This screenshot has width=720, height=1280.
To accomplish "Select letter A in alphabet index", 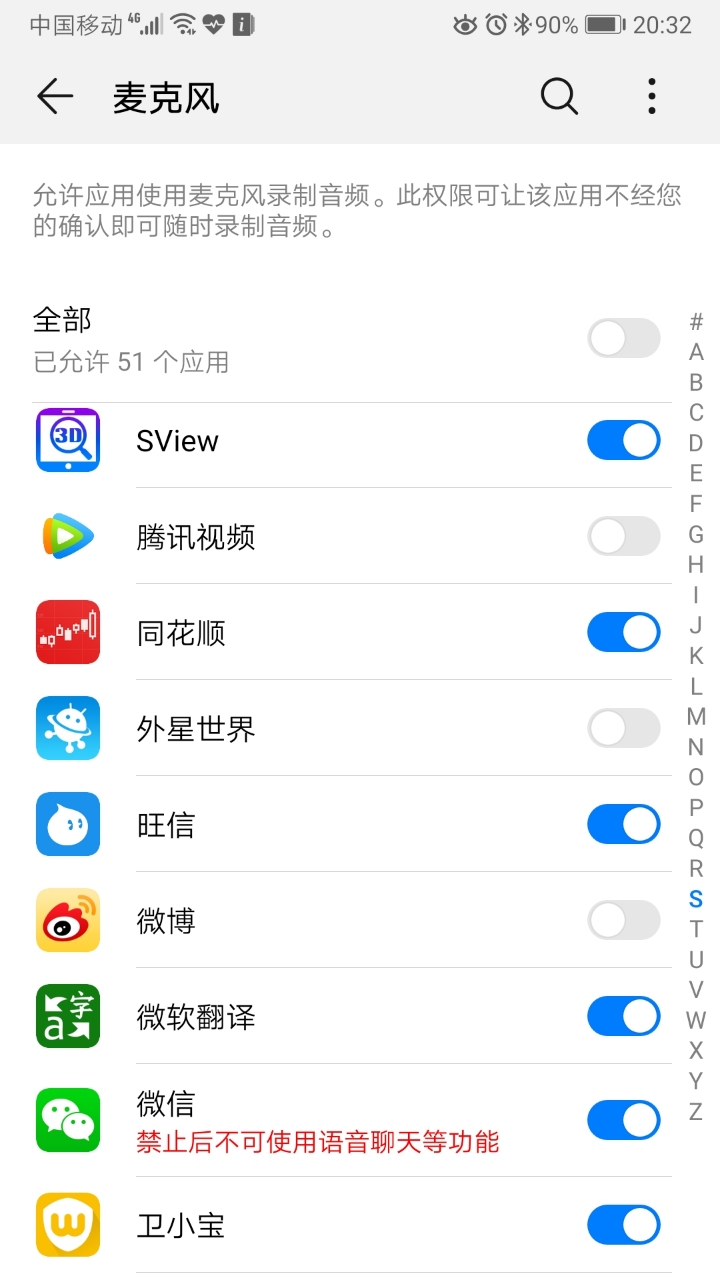I will 696,351.
